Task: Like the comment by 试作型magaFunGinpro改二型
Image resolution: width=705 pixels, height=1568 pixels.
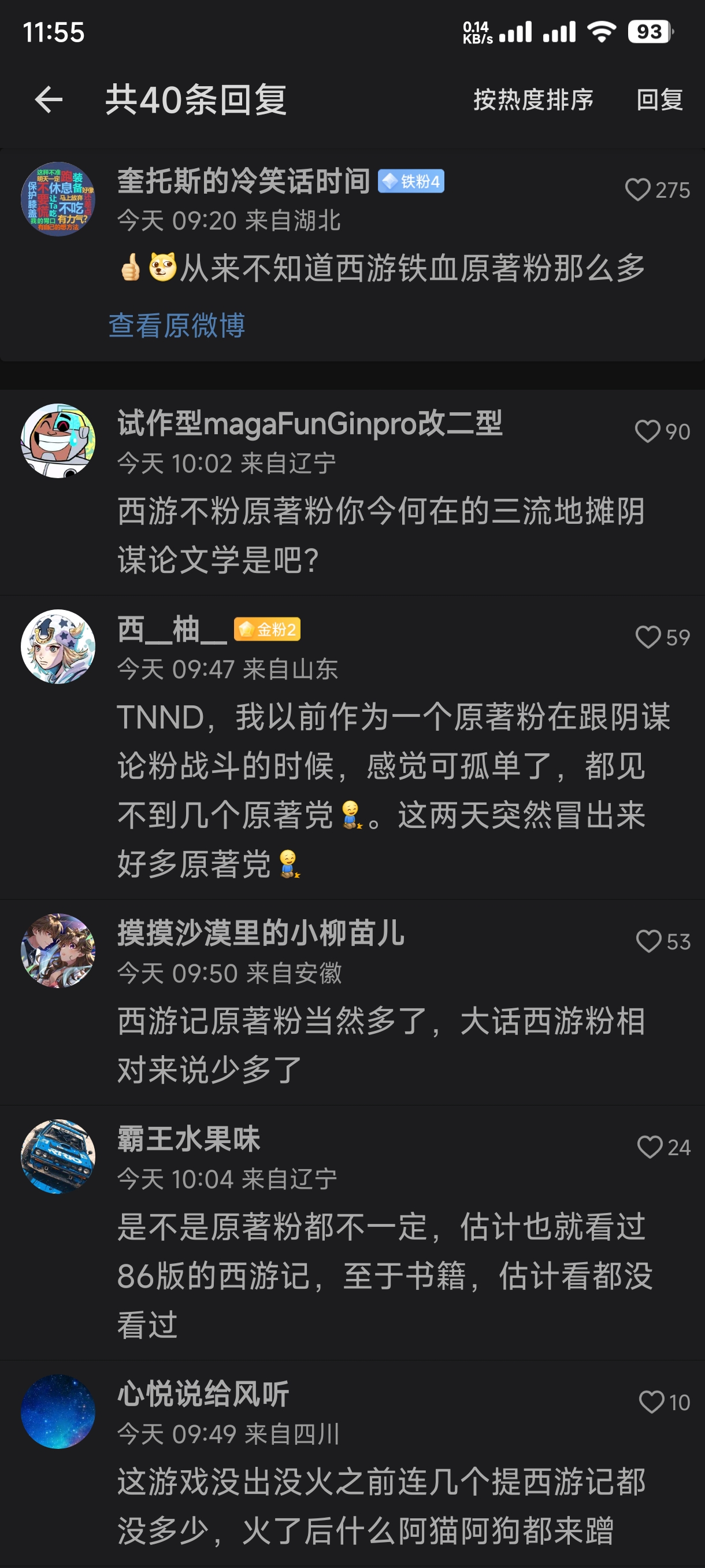Action: coord(647,431)
